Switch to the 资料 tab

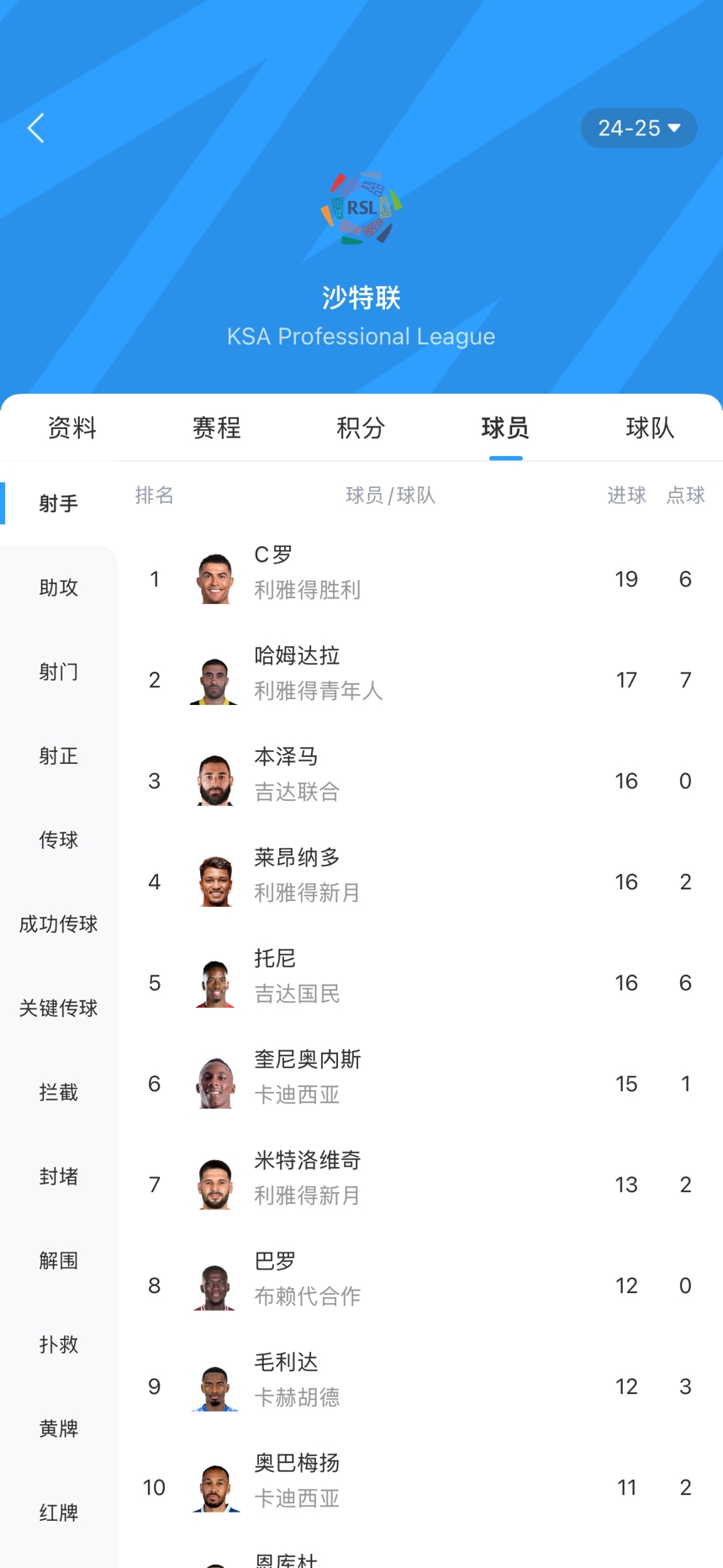(72, 428)
